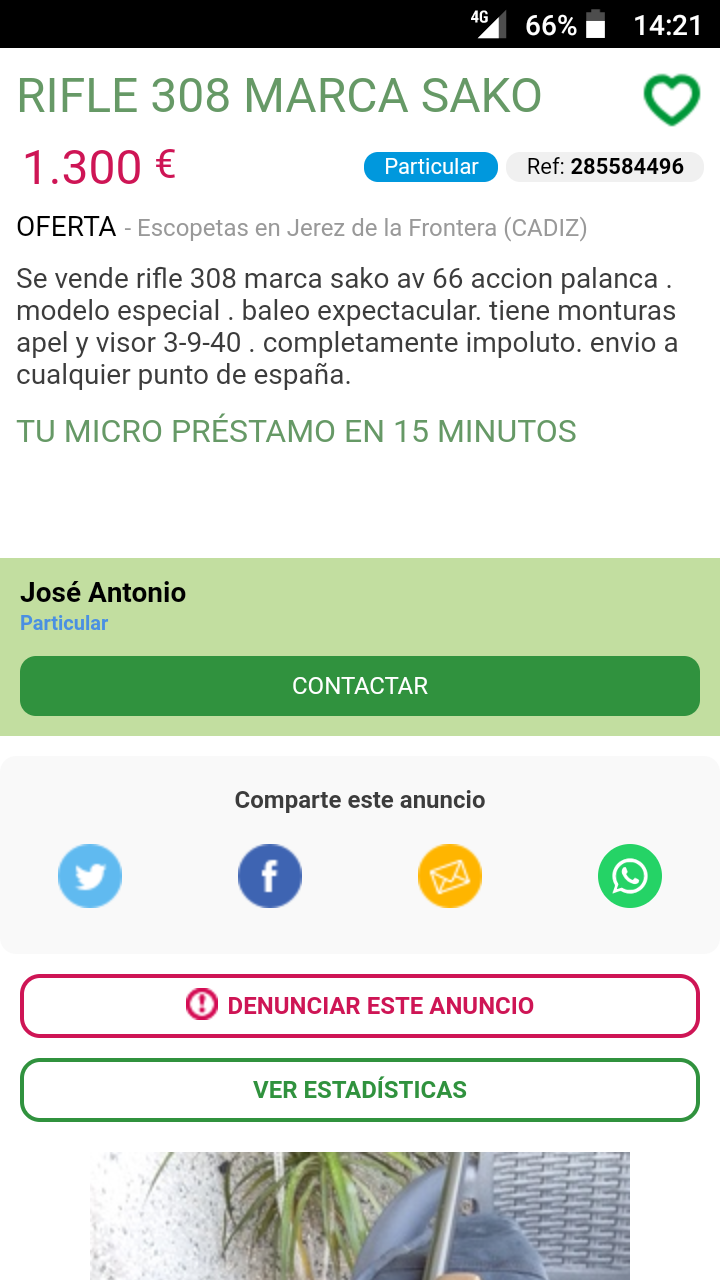This screenshot has height=1280, width=720.
Task: Share this ad on Twitter
Action: 90,876
